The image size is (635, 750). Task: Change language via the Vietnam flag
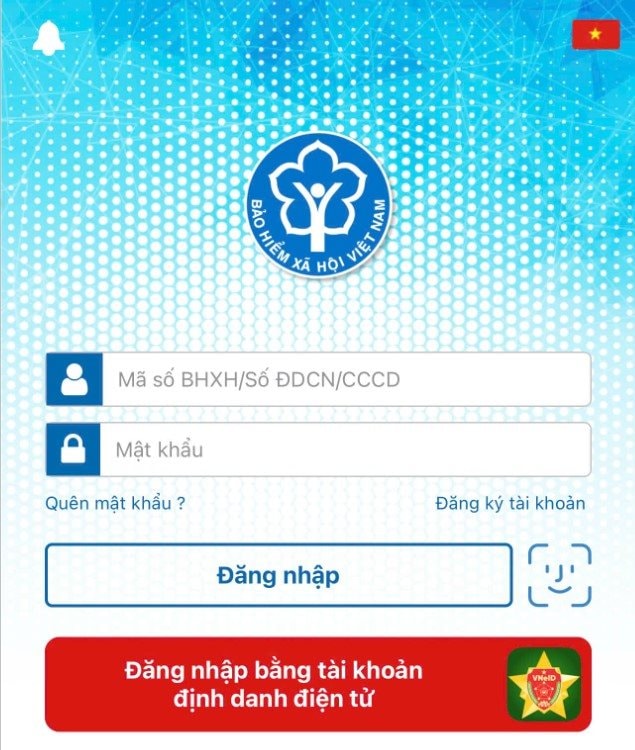click(x=595, y=34)
